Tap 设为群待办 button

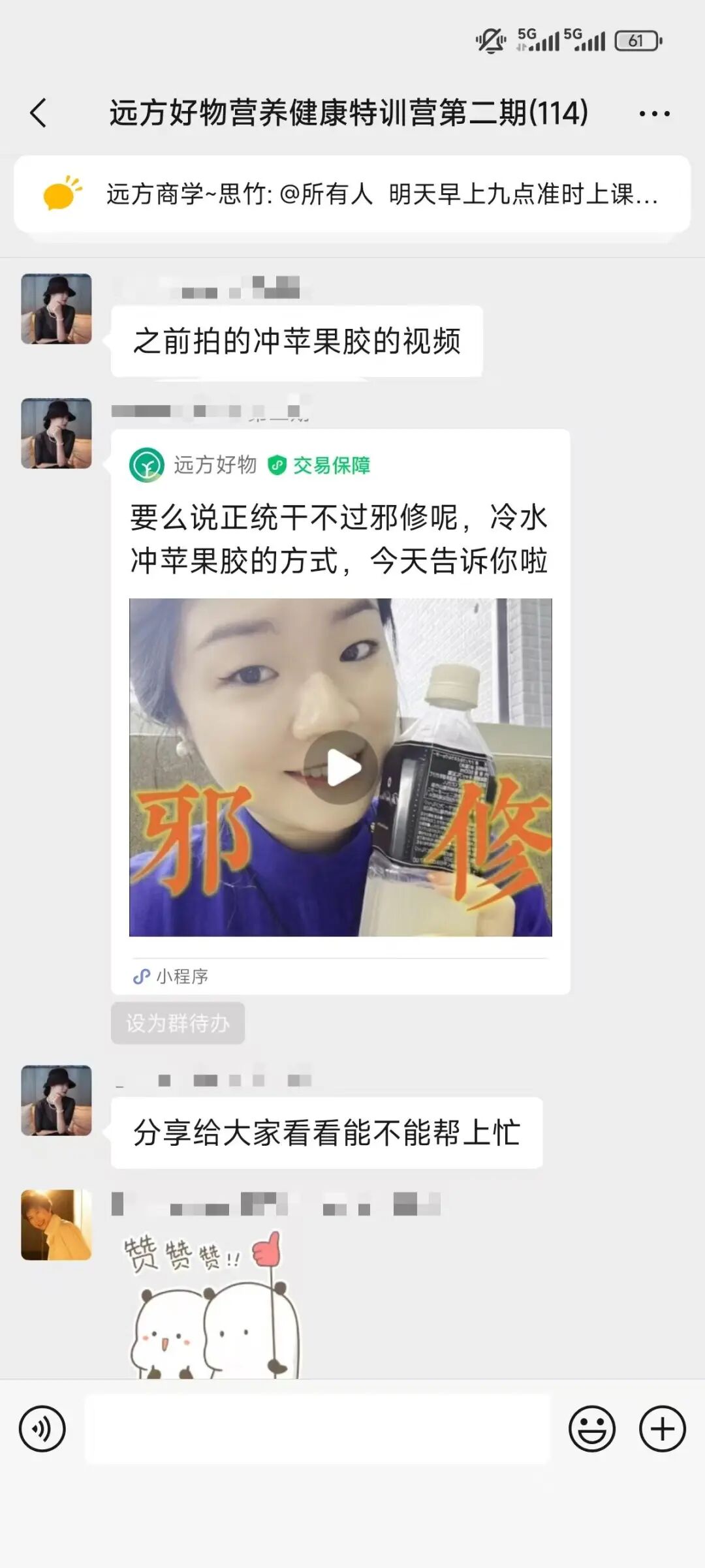pos(178,1022)
